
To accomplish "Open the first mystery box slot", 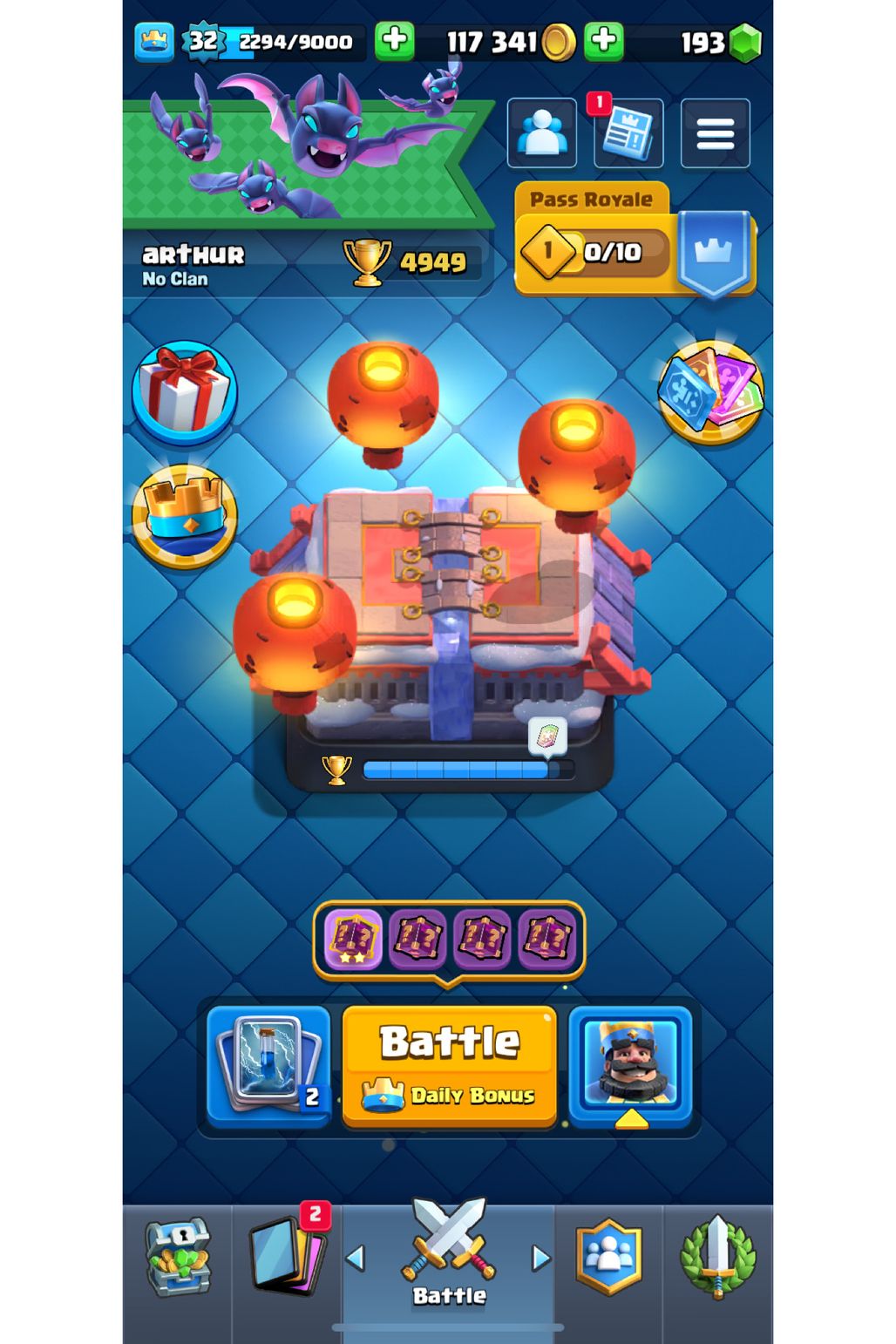I will 354,940.
